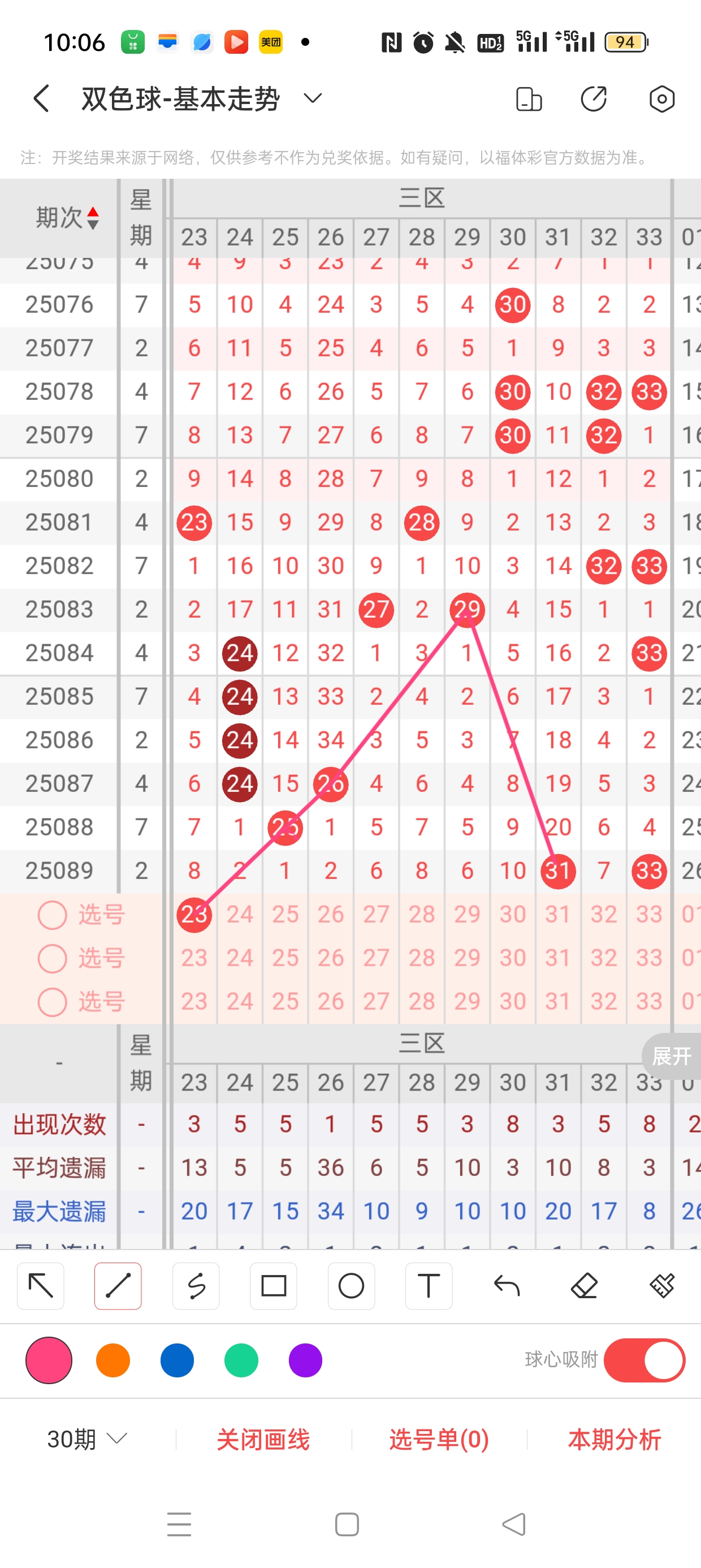Turn off the 球心吸附 switch
Image resolution: width=701 pixels, height=1568 pixels.
pyautogui.click(x=644, y=1360)
